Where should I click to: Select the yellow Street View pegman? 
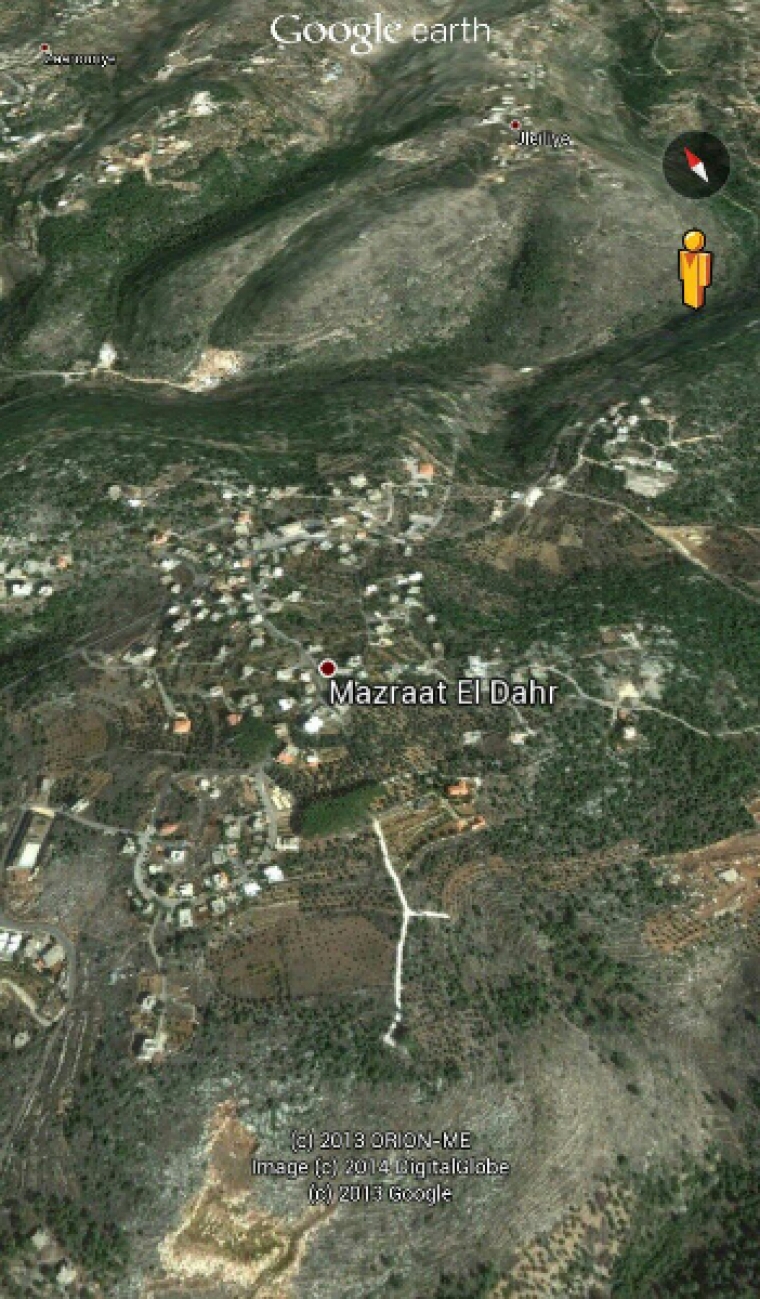pyautogui.click(x=694, y=268)
